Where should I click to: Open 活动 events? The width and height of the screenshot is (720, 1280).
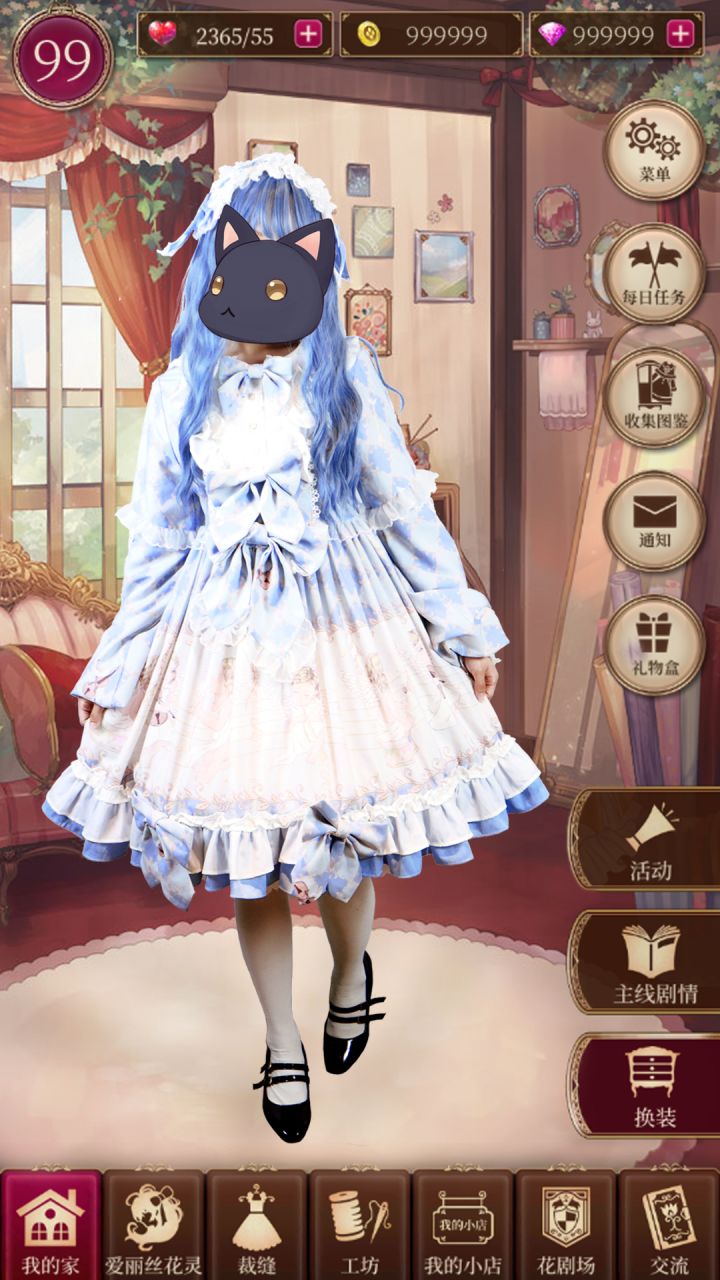(648, 838)
